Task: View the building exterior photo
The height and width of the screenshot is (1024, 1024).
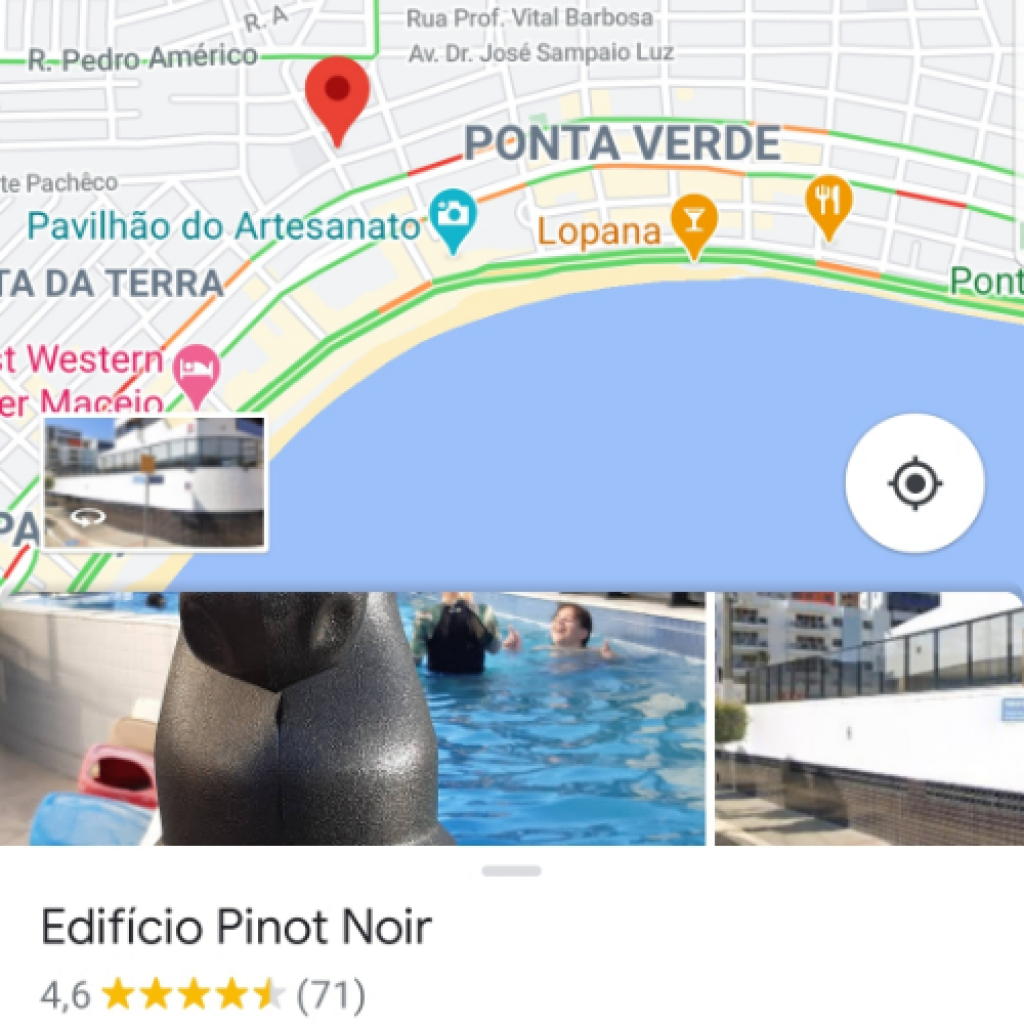Action: [868, 718]
